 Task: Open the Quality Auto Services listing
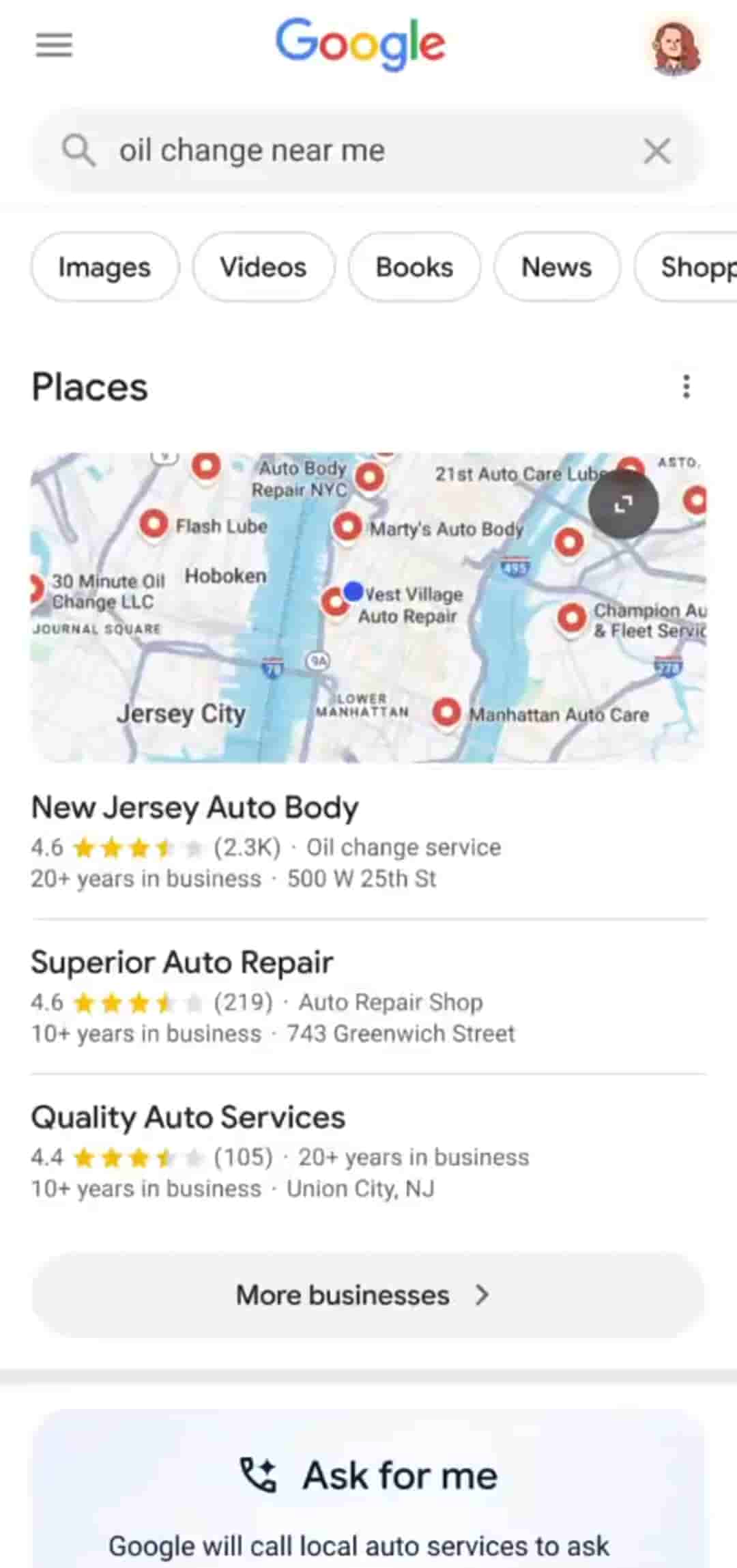(x=188, y=1117)
